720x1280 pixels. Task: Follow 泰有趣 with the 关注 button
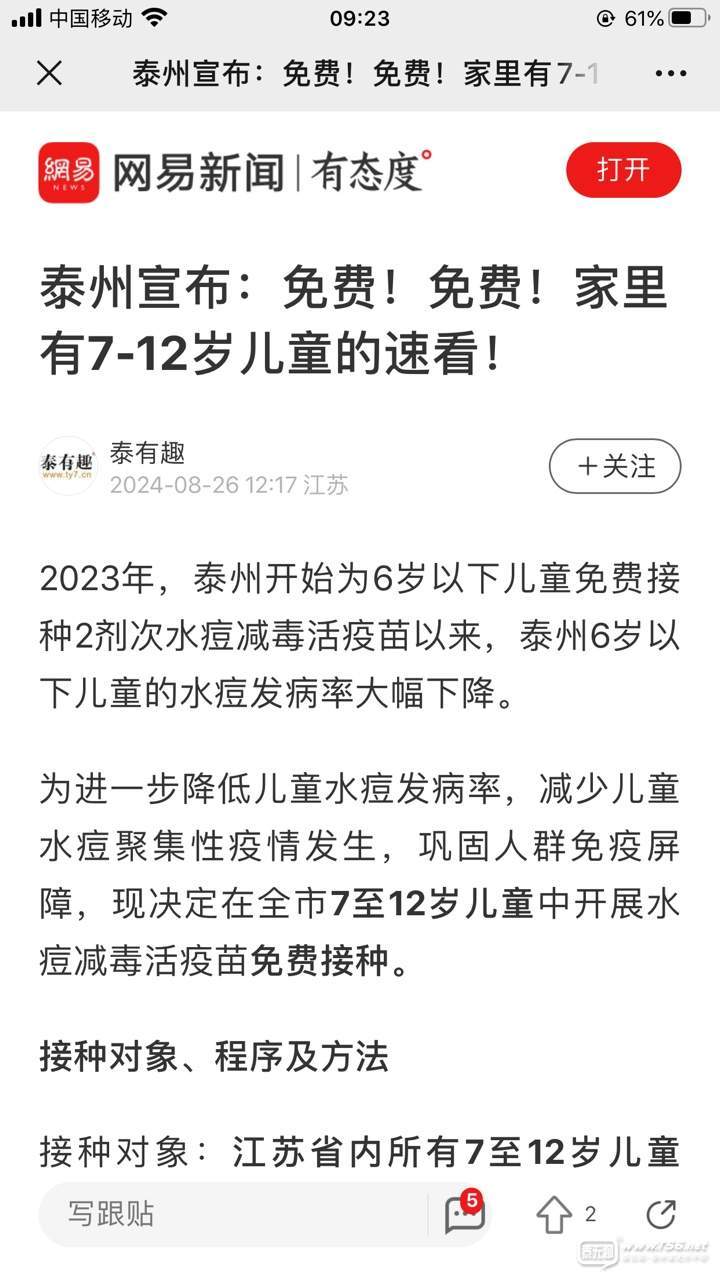click(615, 466)
